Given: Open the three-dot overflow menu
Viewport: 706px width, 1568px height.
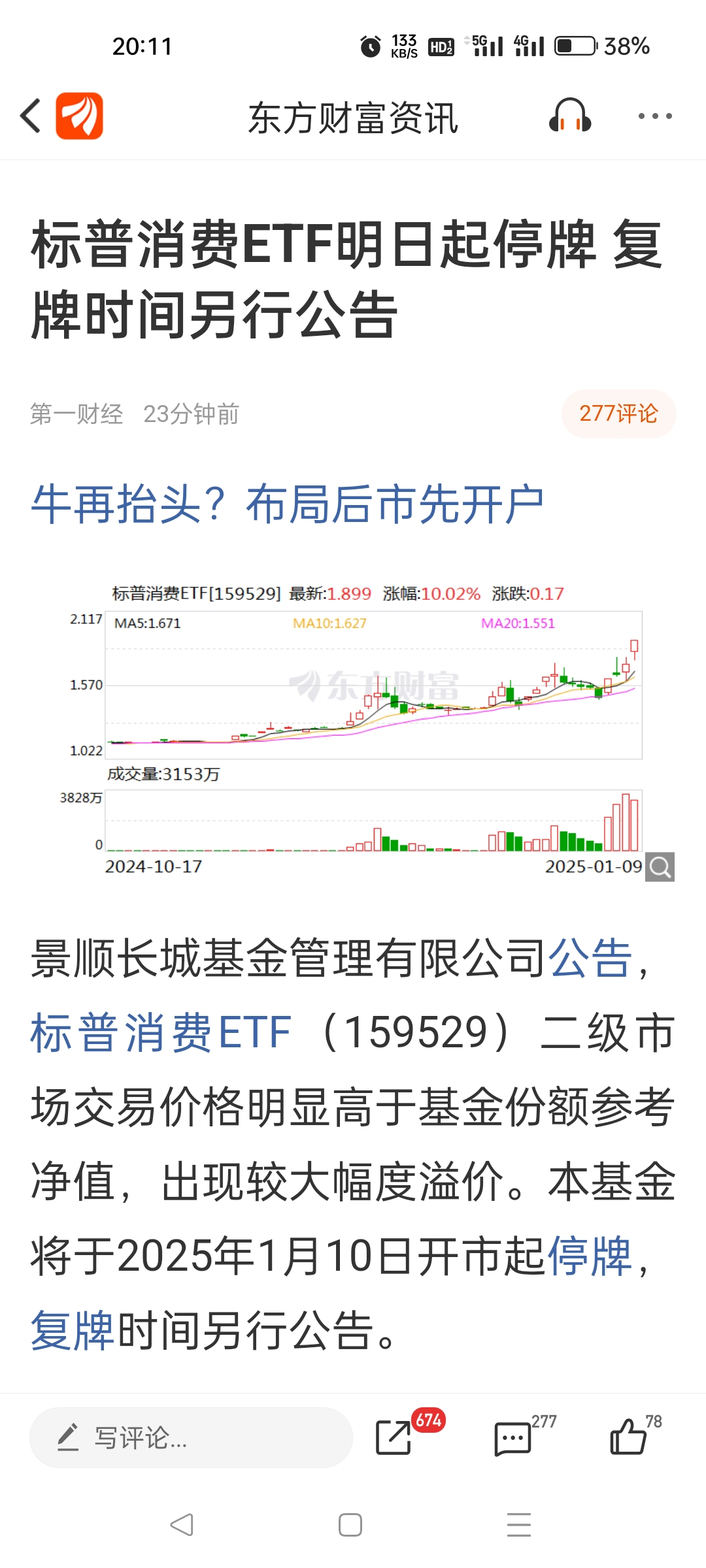Looking at the screenshot, I should pos(655,116).
